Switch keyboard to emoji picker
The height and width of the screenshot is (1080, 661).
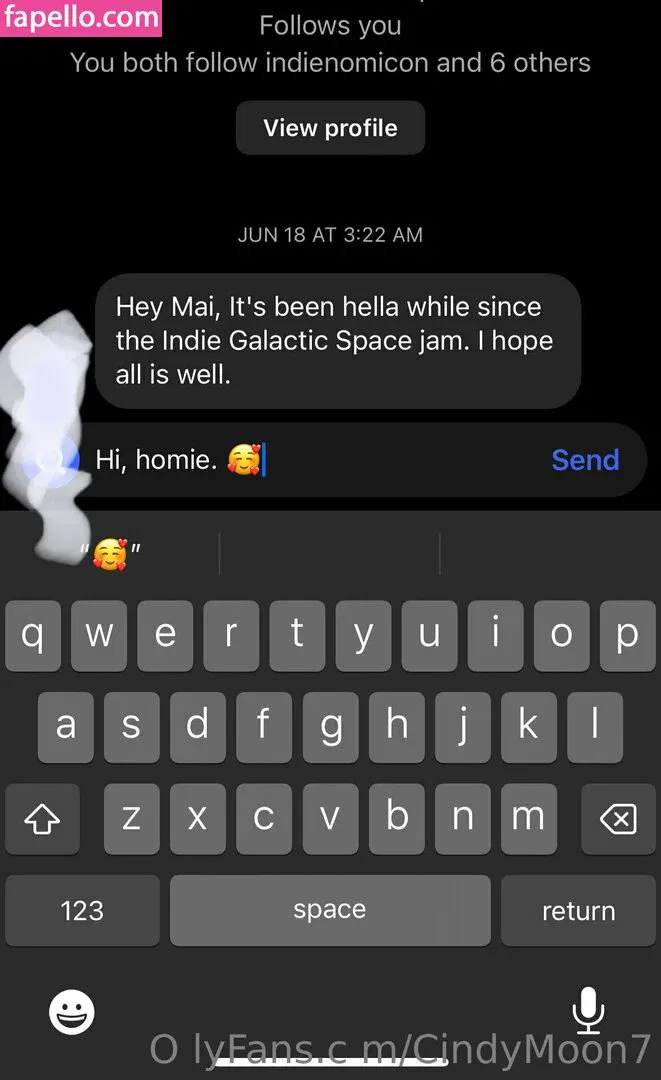[72, 1012]
